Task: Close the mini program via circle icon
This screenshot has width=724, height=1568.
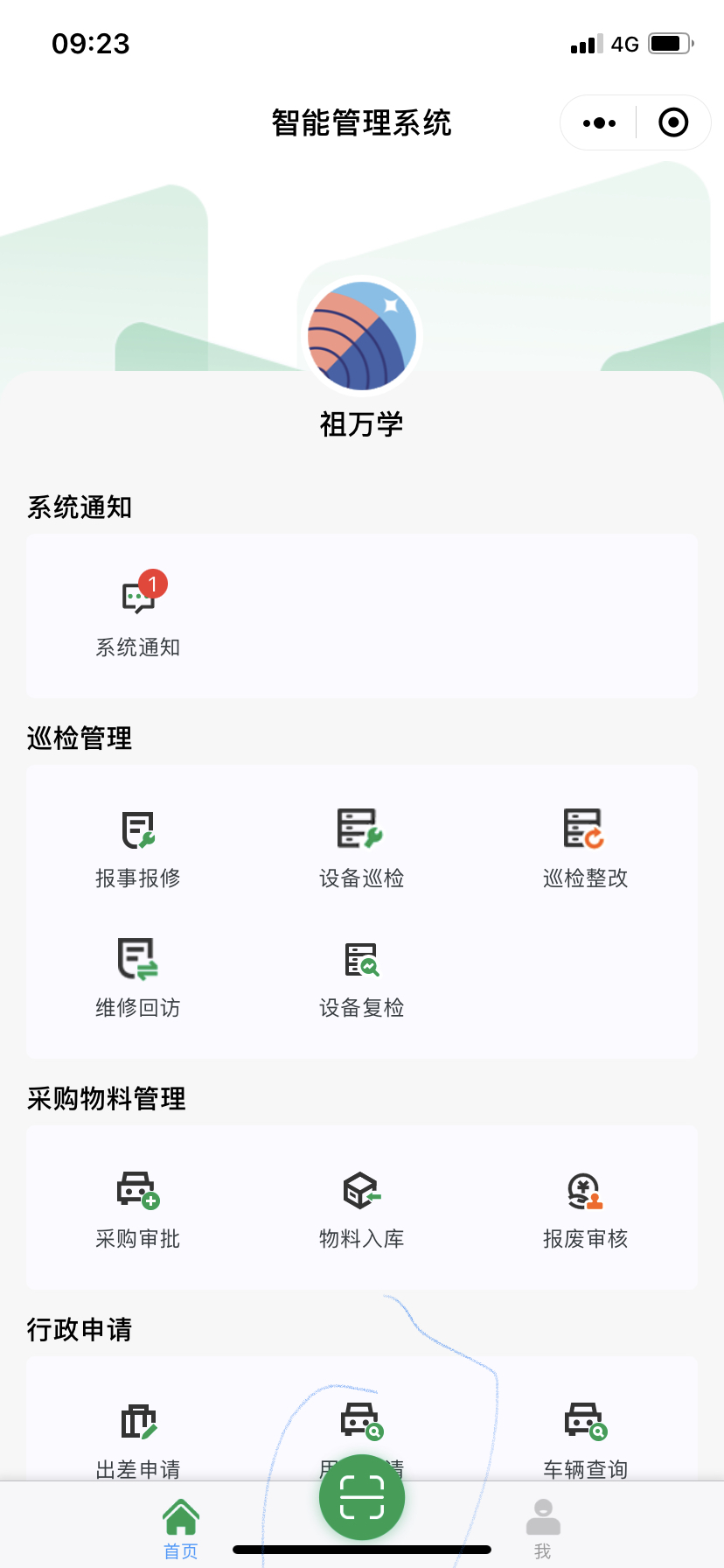Action: coord(672,123)
